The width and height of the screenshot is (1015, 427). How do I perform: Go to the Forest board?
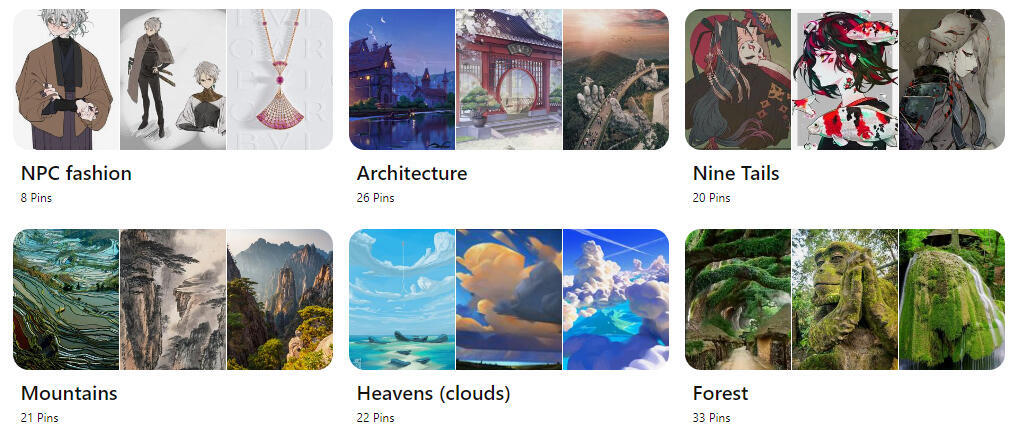[x=844, y=300]
